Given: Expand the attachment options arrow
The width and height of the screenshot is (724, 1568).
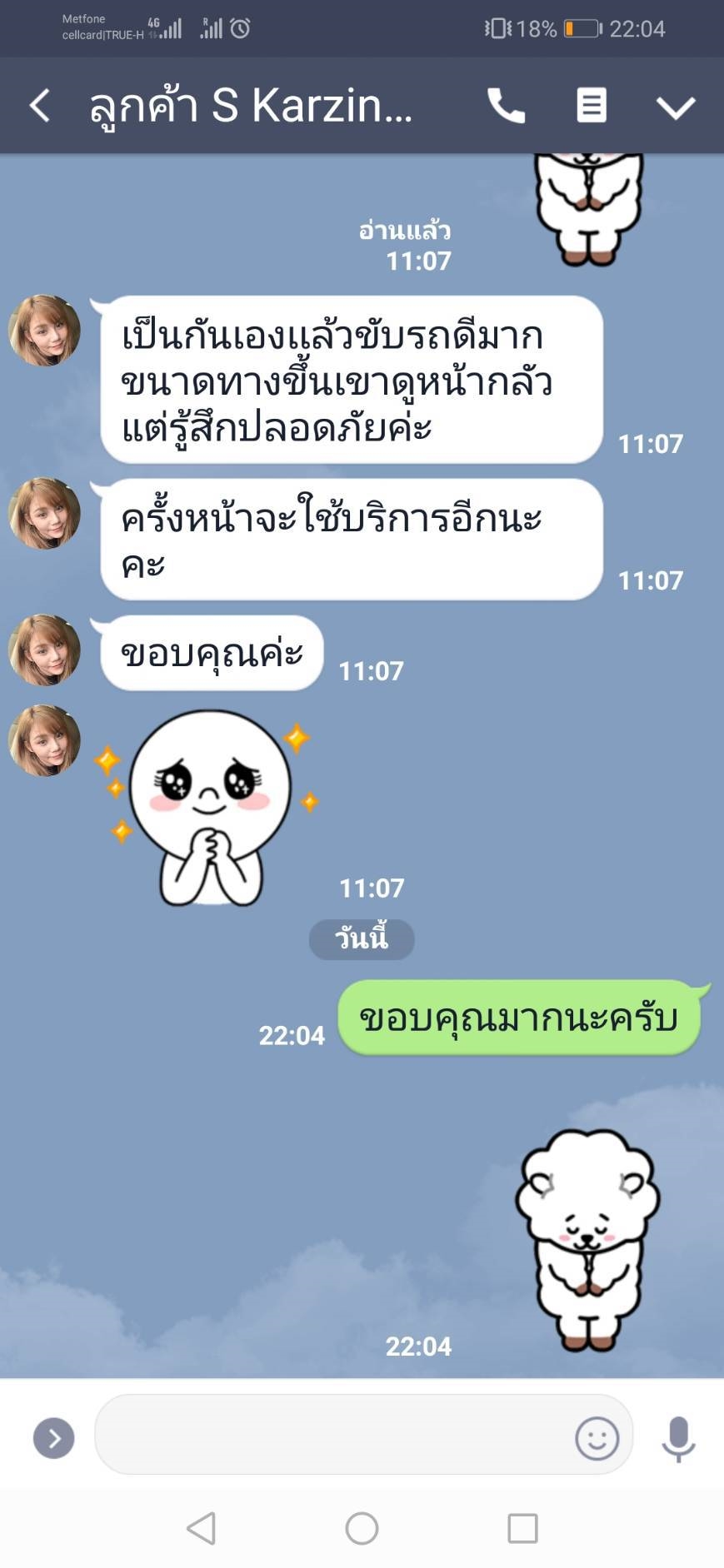Looking at the screenshot, I should pos(53,1438).
